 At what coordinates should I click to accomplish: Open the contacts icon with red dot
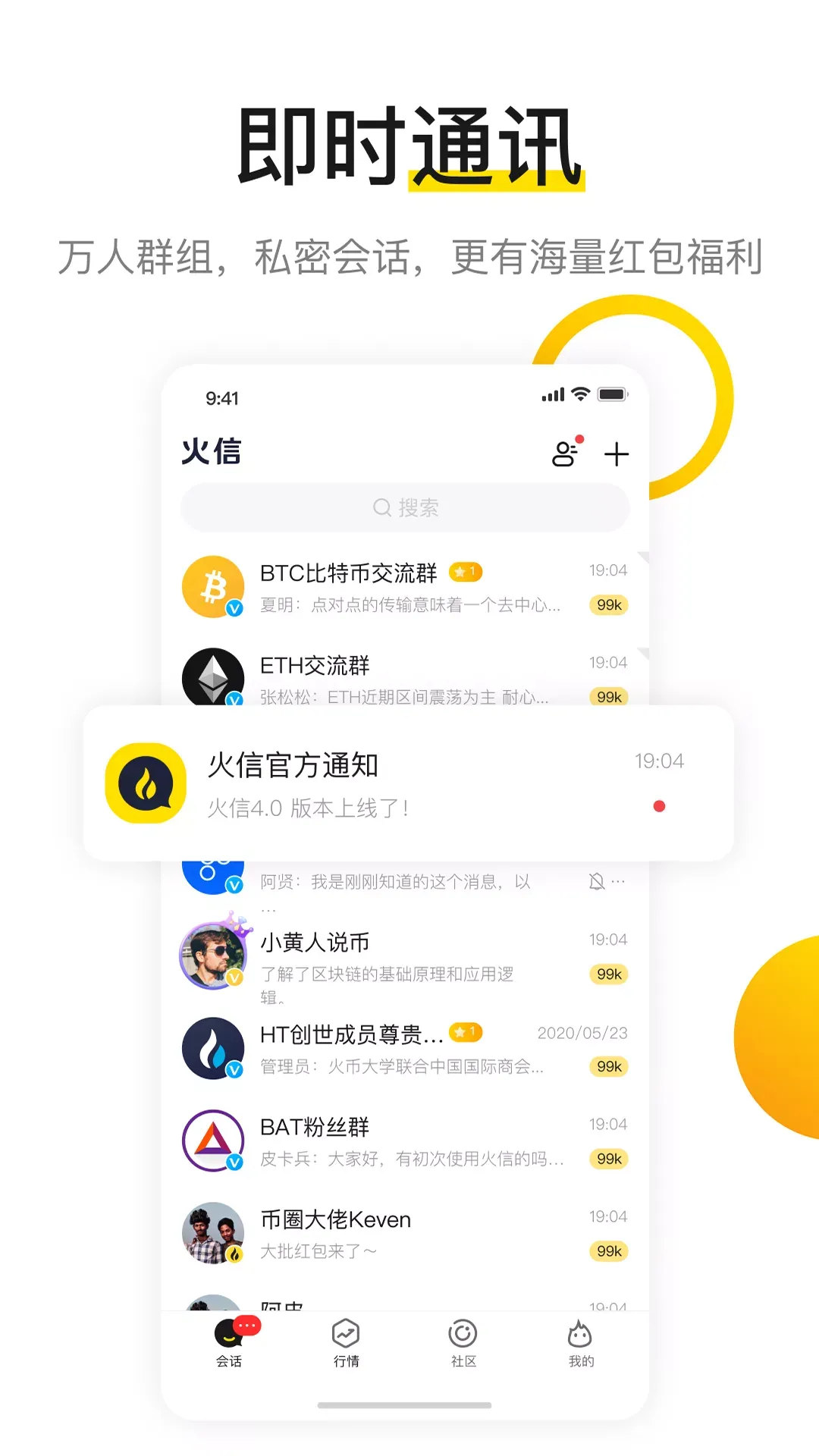point(565,453)
